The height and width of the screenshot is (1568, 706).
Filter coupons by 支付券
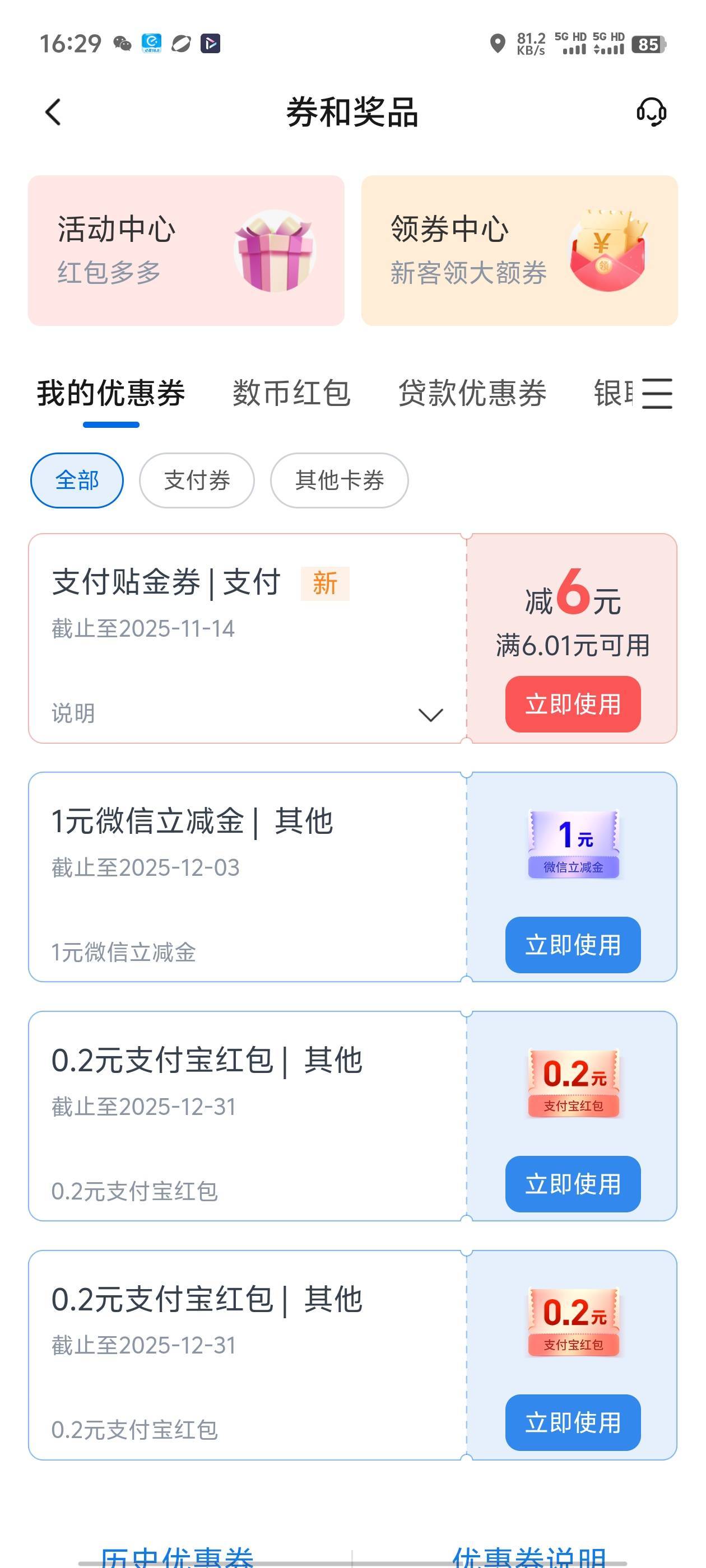pyautogui.click(x=197, y=480)
